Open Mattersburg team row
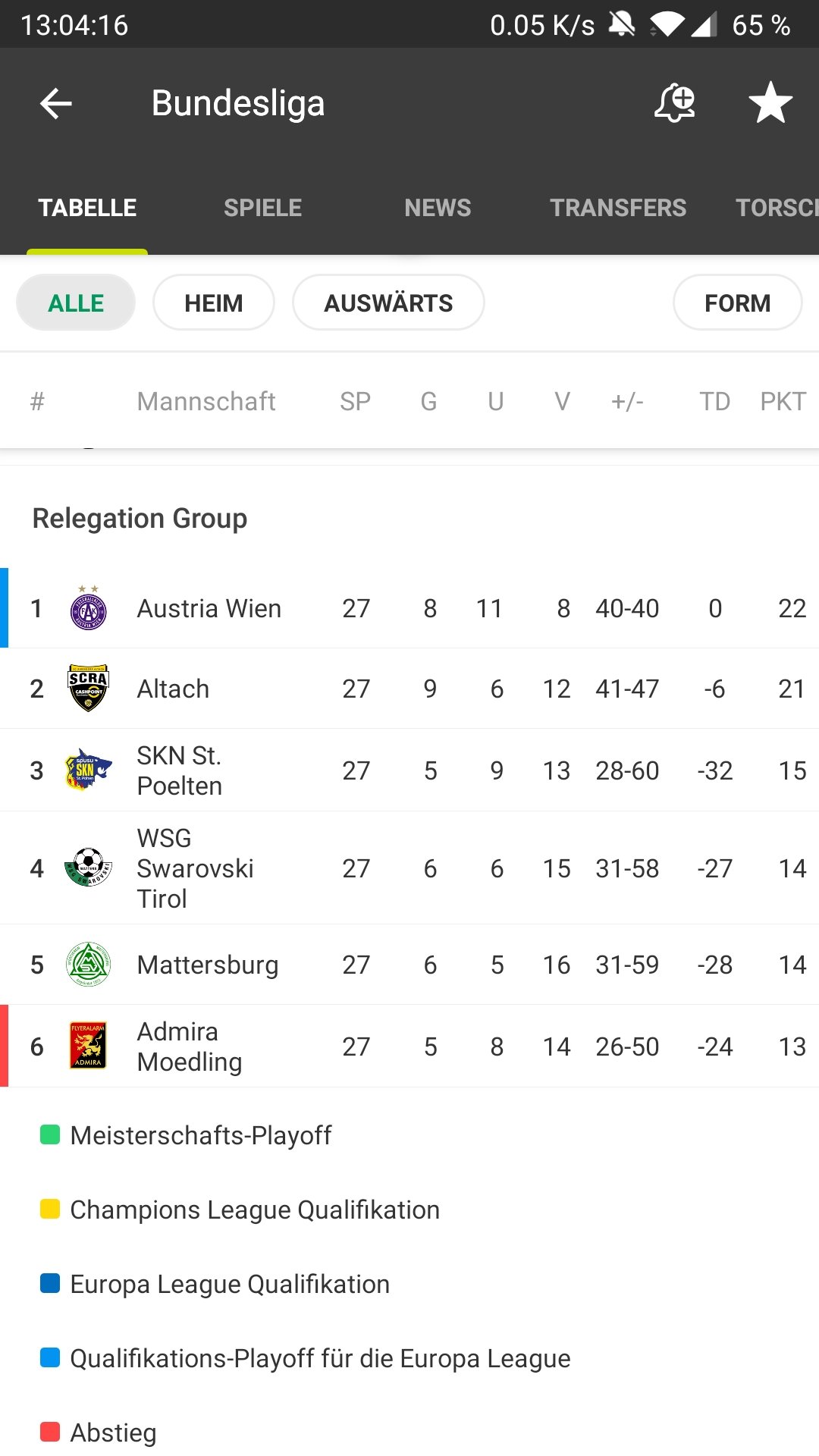Image resolution: width=819 pixels, height=1456 pixels. point(409,965)
